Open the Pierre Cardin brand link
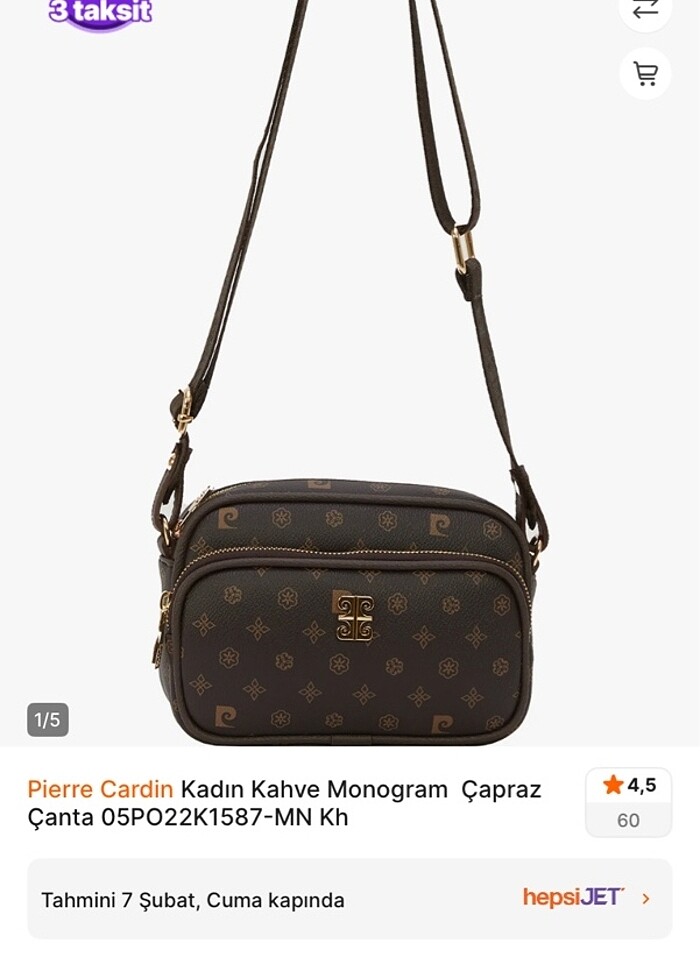 (x=100, y=789)
